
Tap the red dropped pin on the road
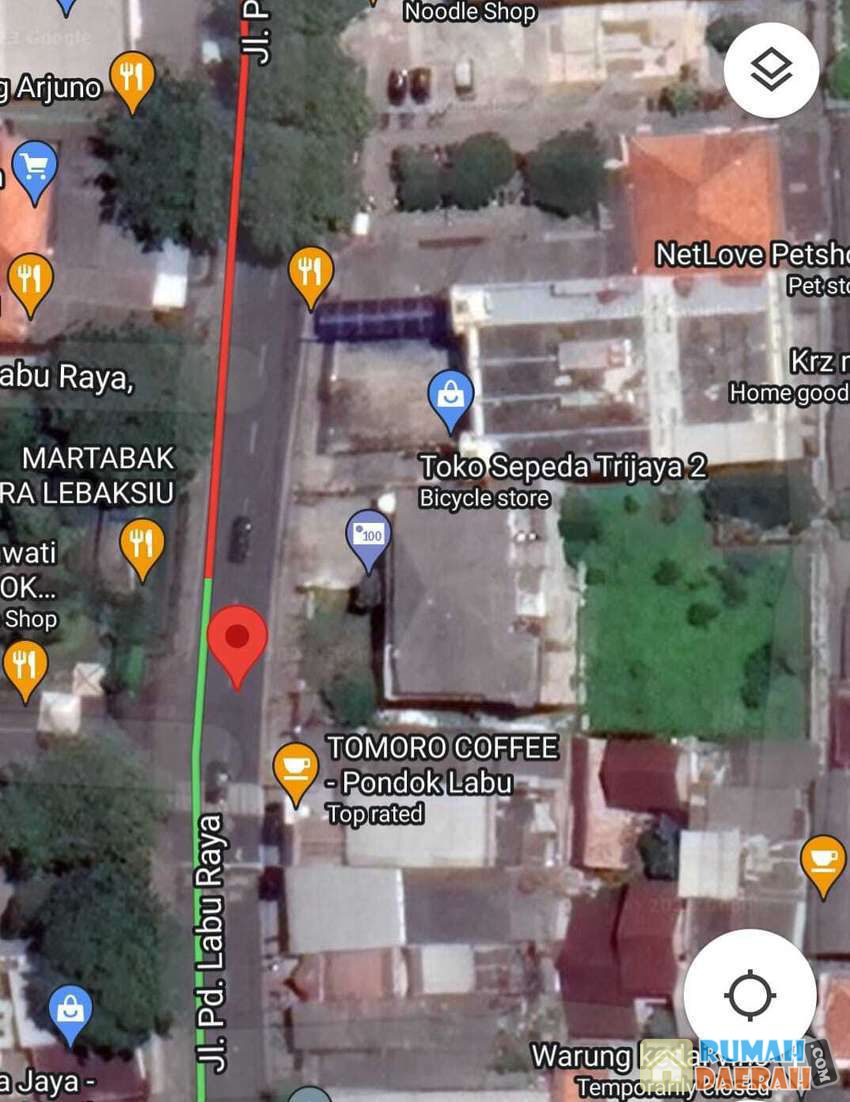(x=237, y=640)
